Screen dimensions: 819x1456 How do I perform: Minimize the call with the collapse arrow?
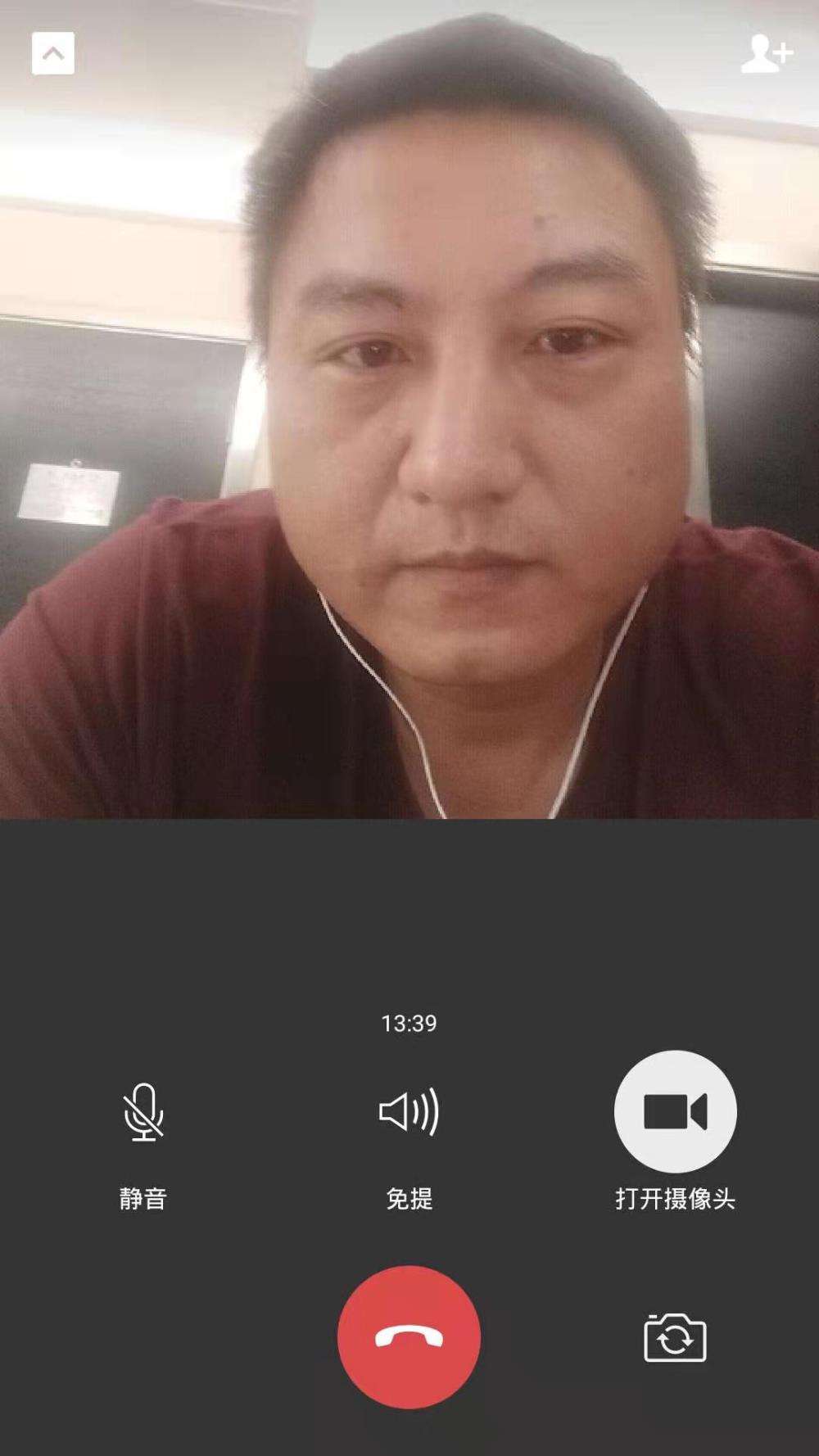point(53,53)
